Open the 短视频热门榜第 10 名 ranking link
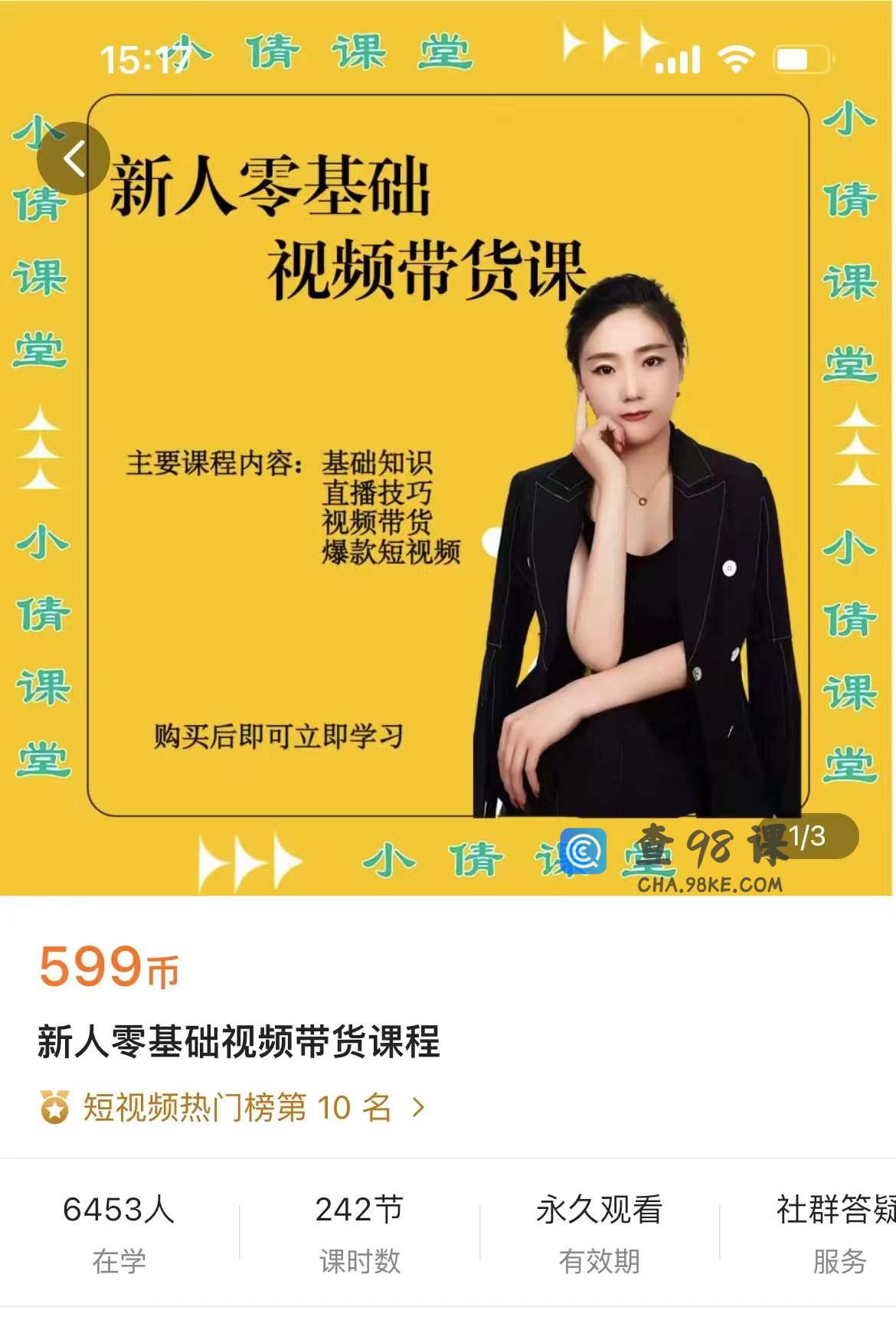 tap(237, 1107)
